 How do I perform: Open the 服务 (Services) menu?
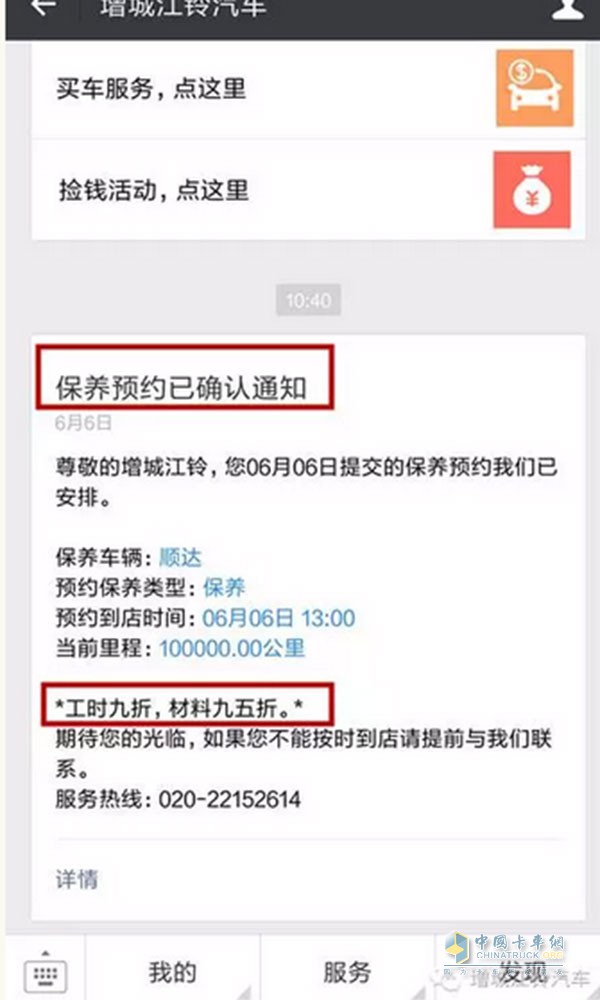[x=347, y=972]
